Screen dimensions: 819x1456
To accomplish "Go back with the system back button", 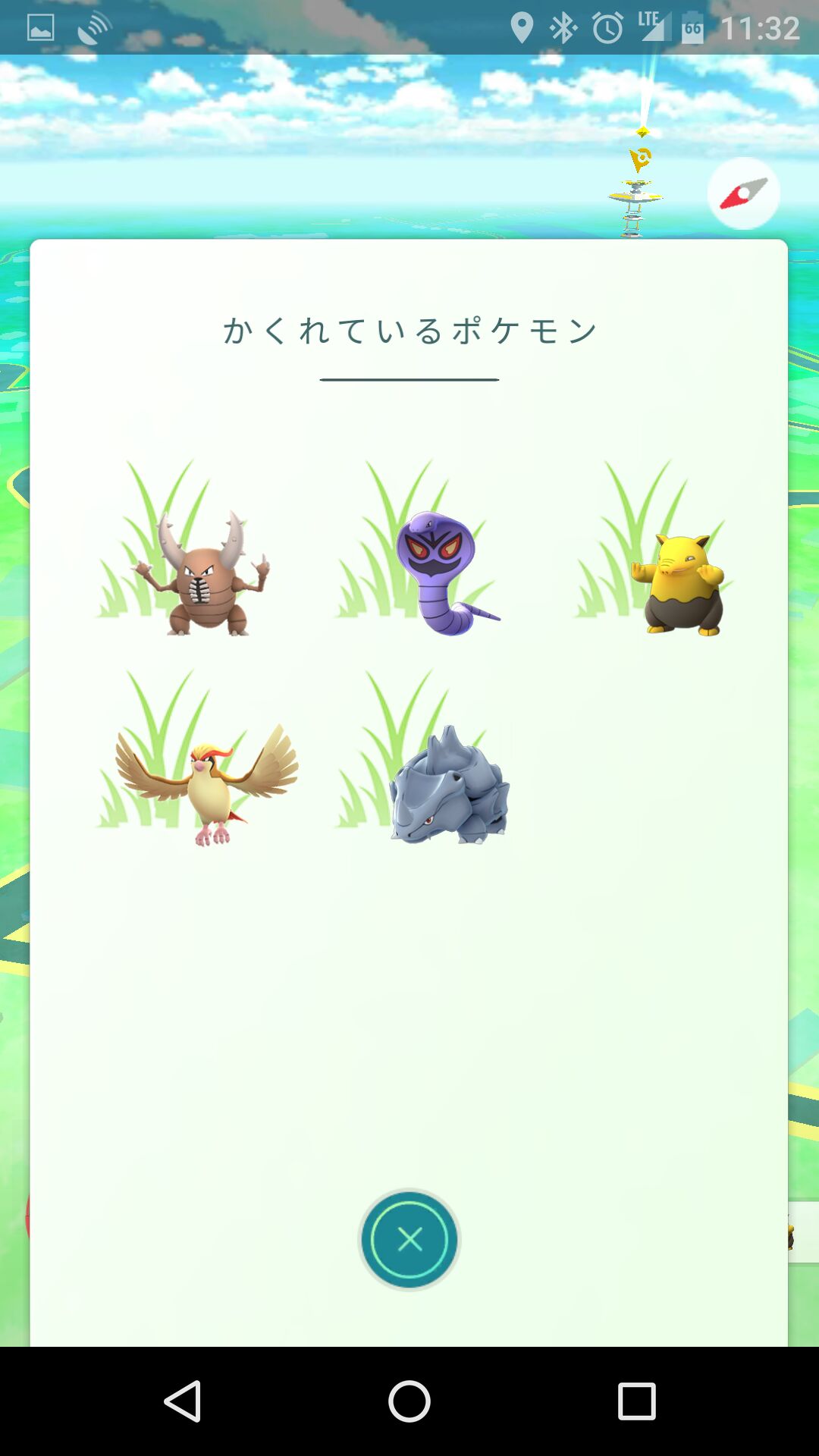I will click(x=182, y=1401).
